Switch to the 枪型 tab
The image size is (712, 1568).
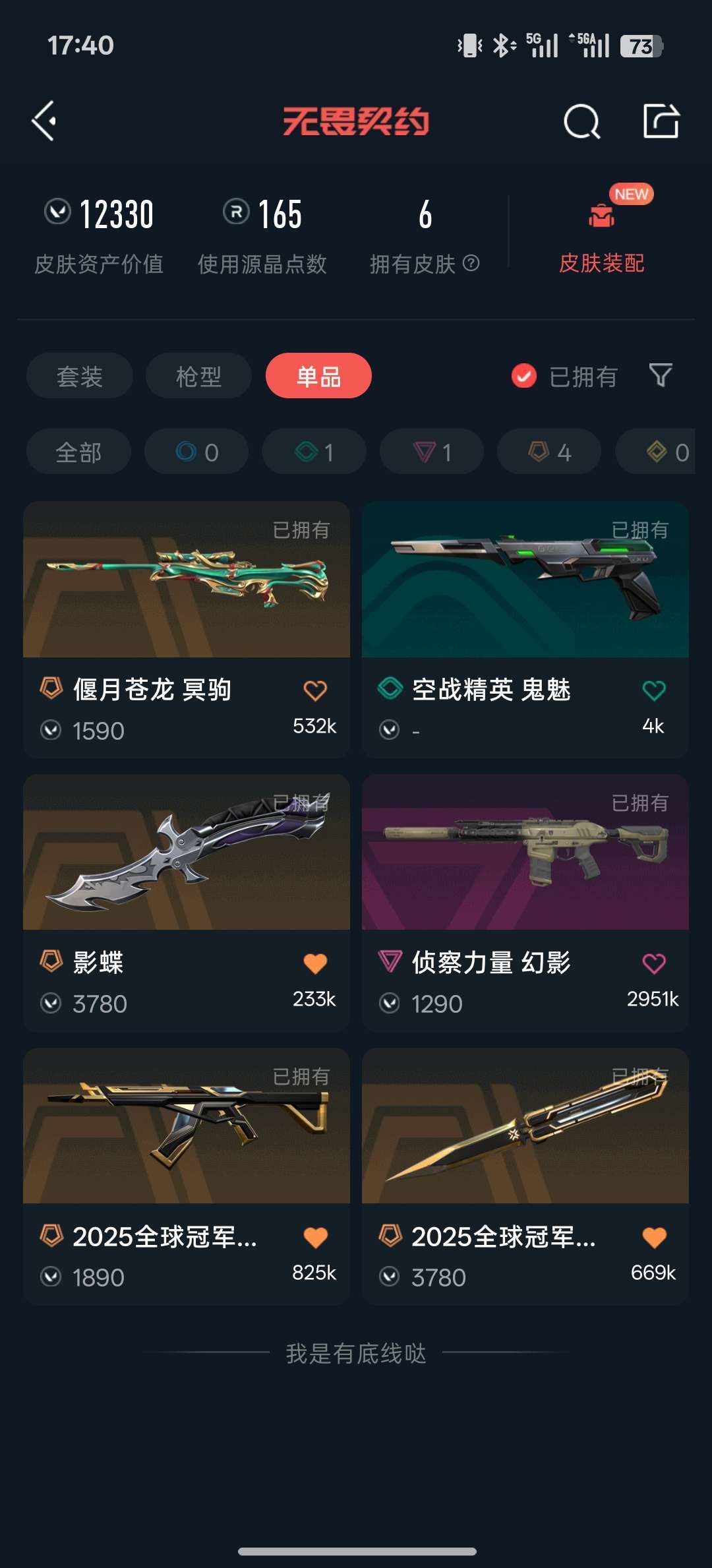(198, 376)
